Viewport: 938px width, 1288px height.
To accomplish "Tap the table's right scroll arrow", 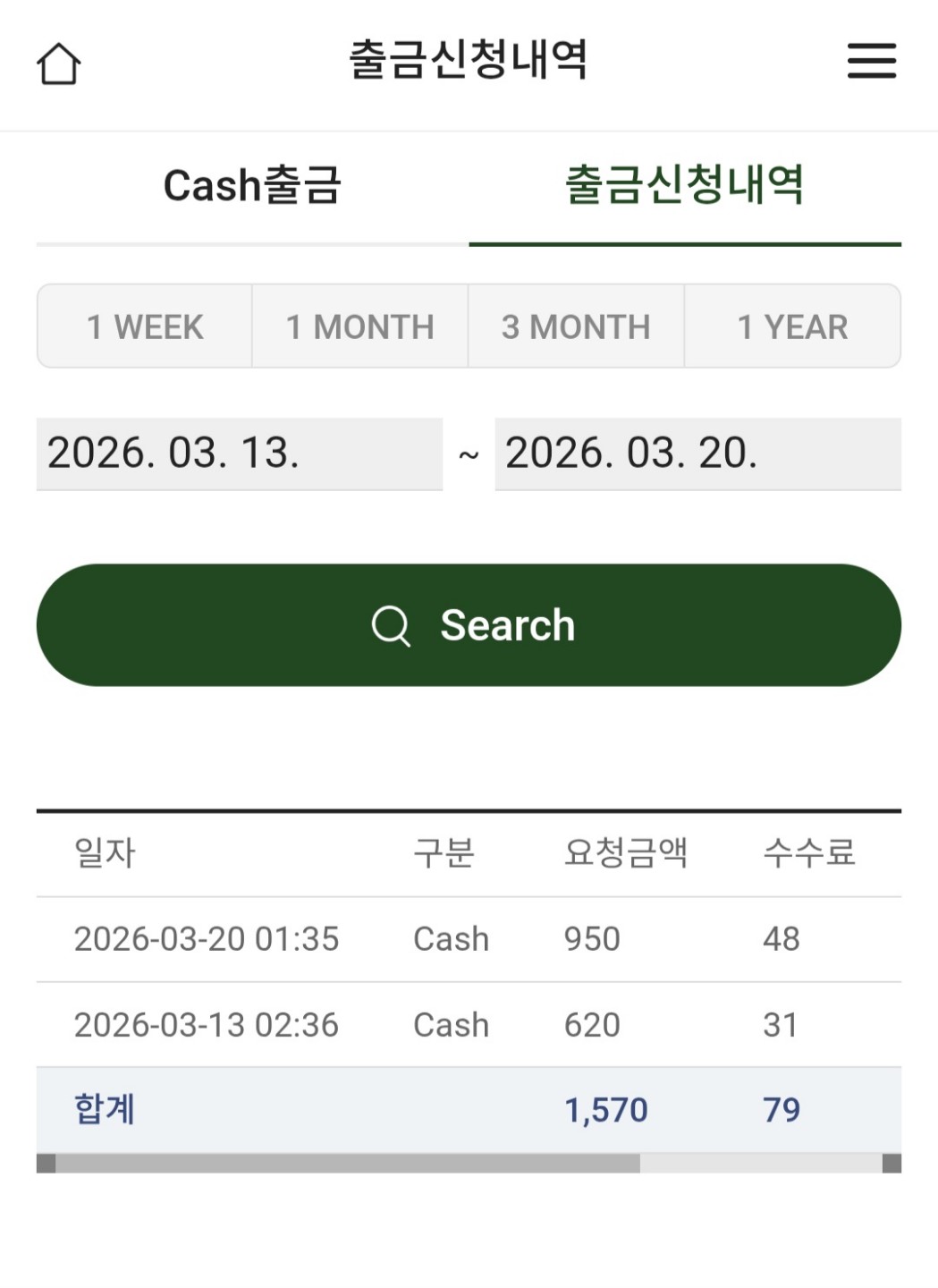I will tap(892, 1163).
